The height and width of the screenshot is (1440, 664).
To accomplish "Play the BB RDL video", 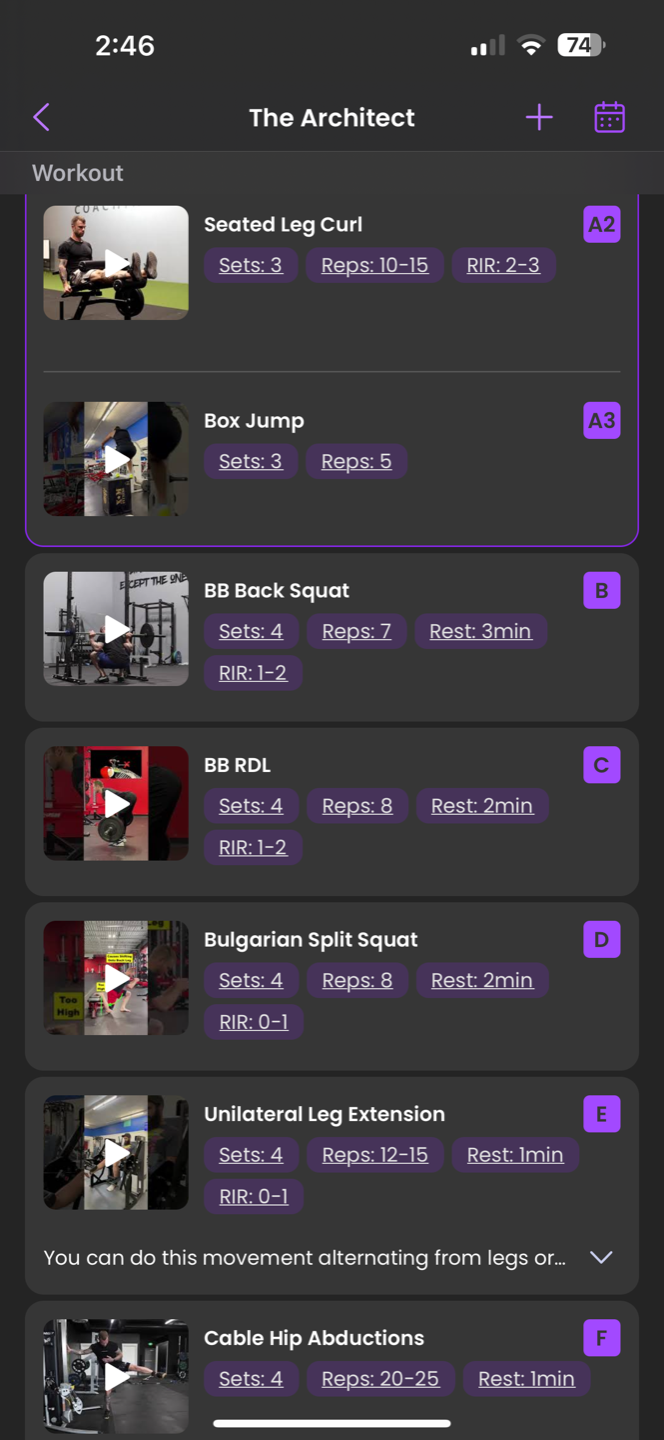I will [116, 803].
